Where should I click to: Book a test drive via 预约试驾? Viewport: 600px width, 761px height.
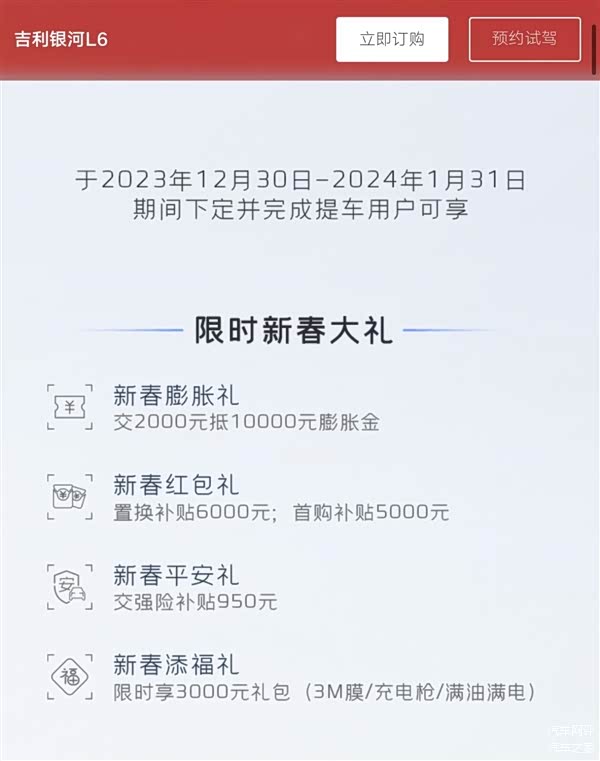click(524, 40)
